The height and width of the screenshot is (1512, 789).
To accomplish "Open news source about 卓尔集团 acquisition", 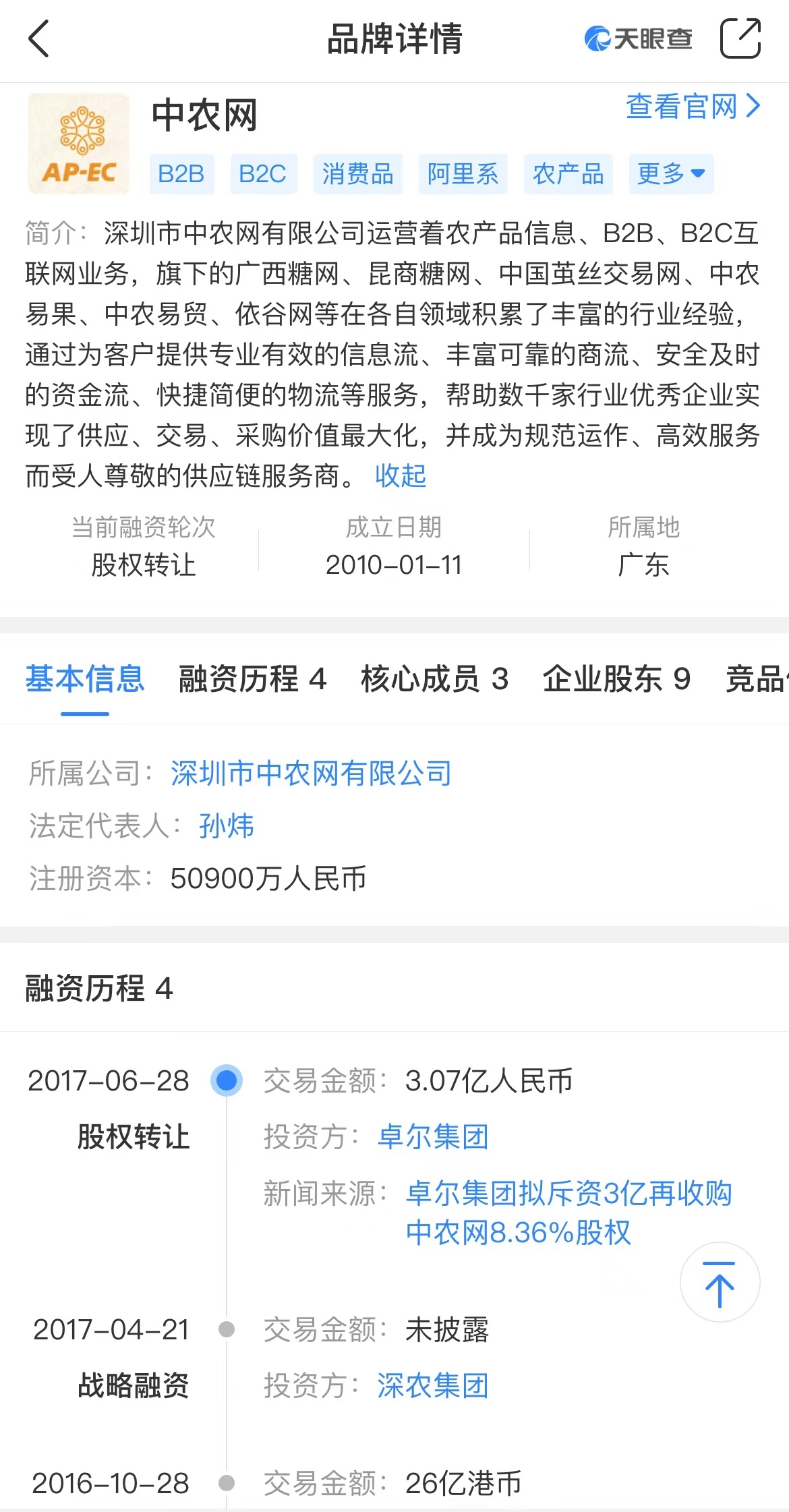I will pyautogui.click(x=568, y=1213).
